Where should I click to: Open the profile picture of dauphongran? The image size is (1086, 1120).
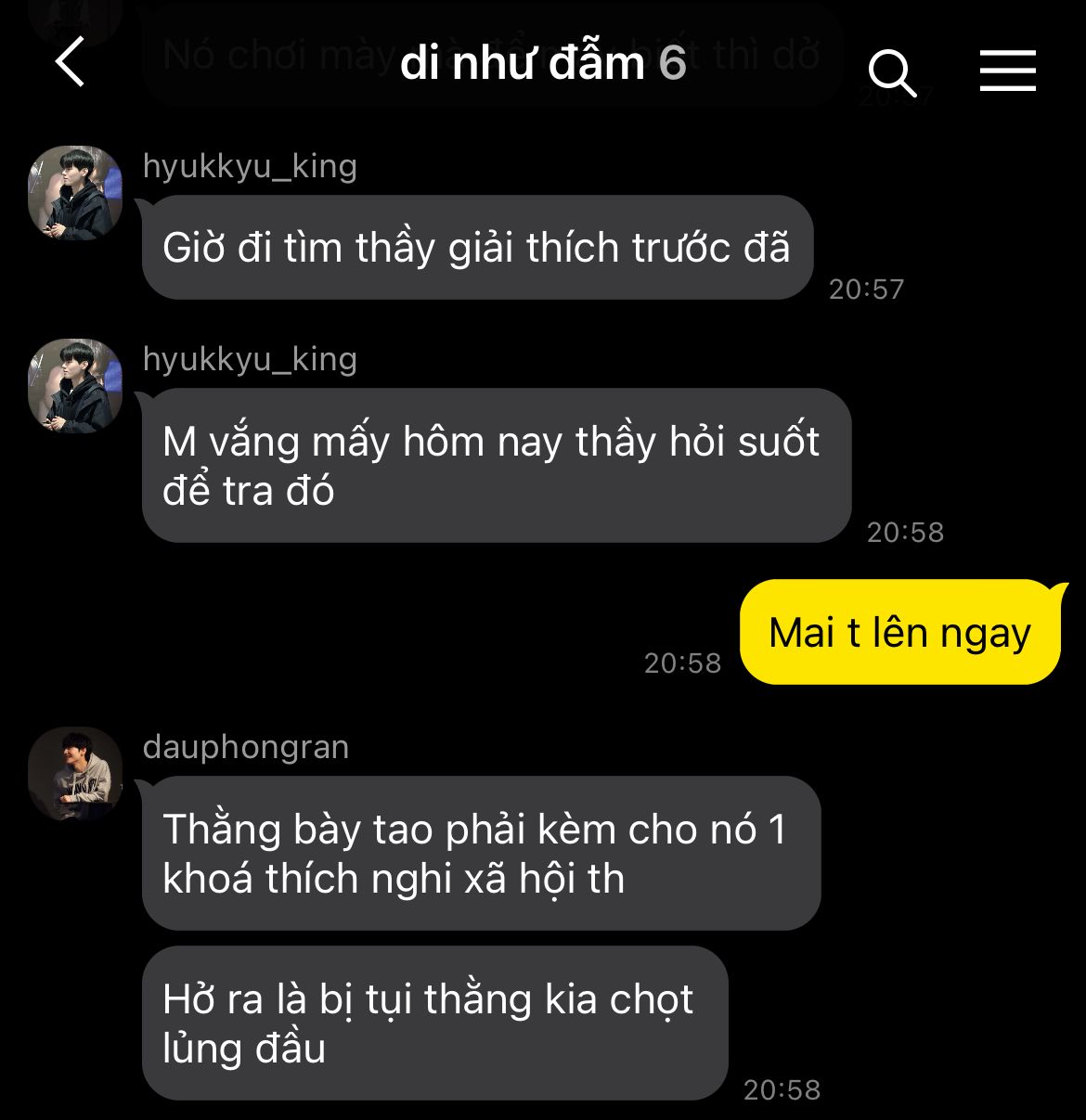point(75,774)
